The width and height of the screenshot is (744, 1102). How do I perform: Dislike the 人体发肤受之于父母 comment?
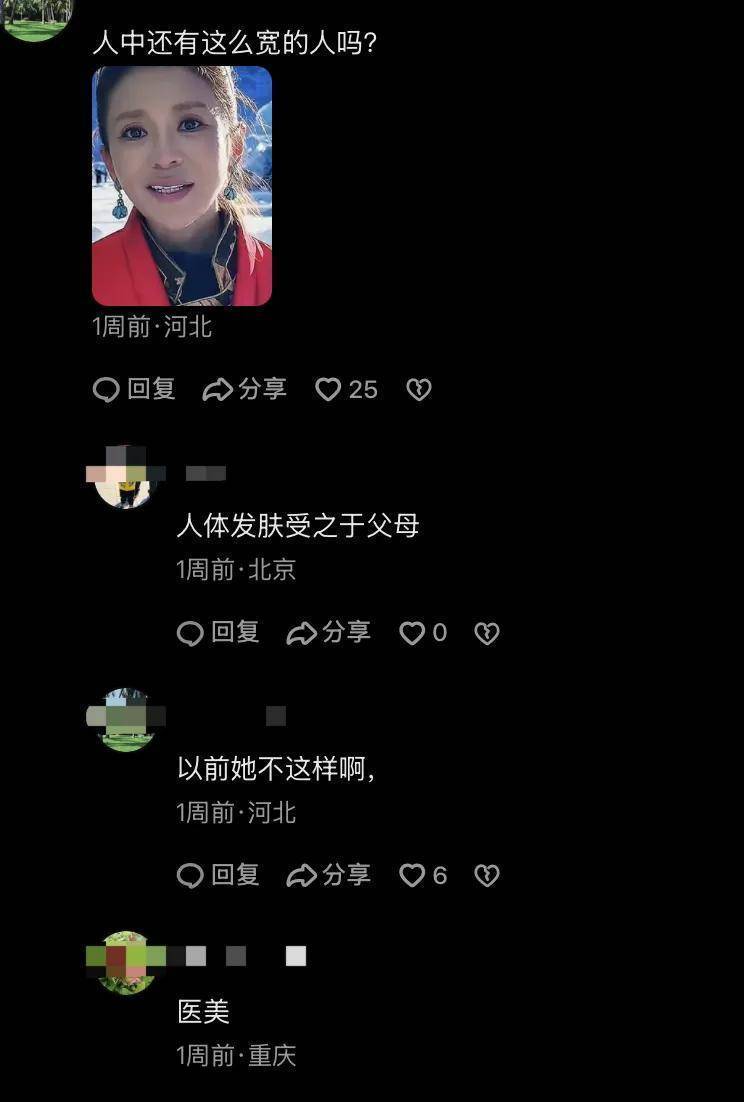click(x=486, y=633)
